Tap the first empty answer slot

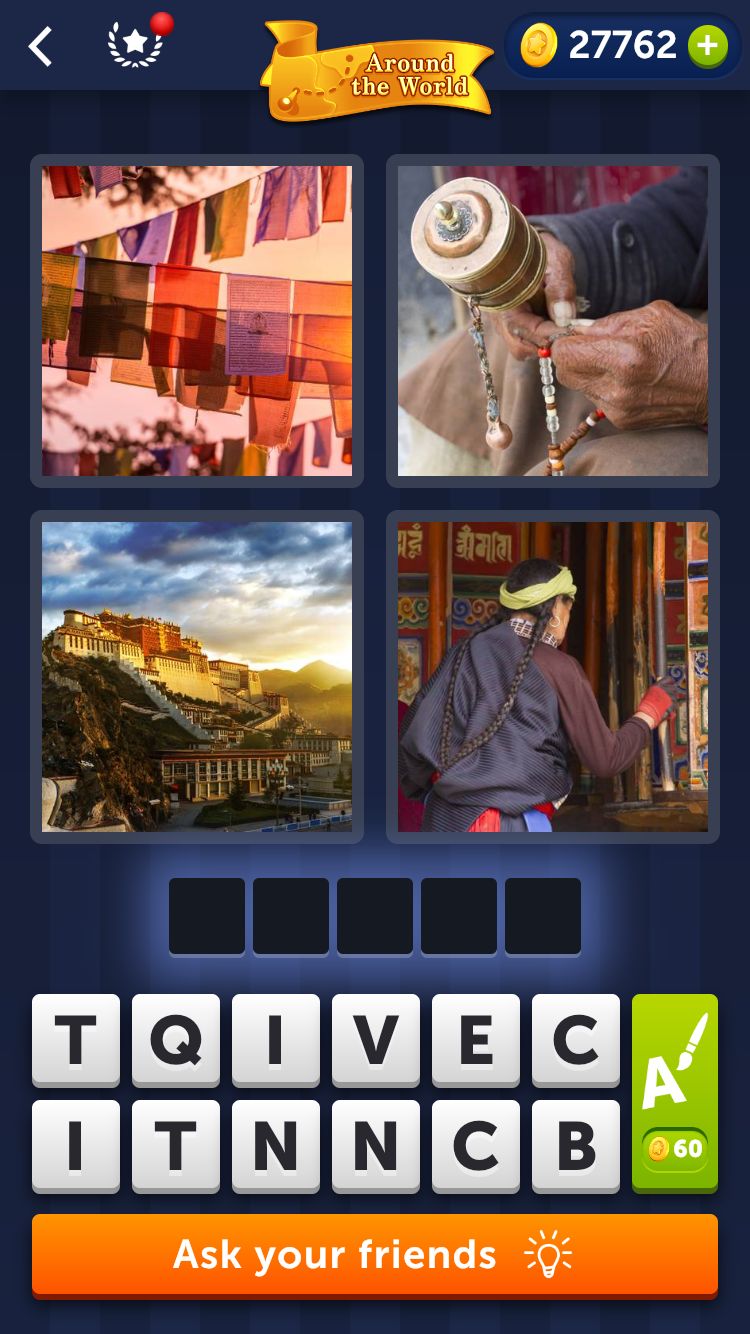[207, 916]
